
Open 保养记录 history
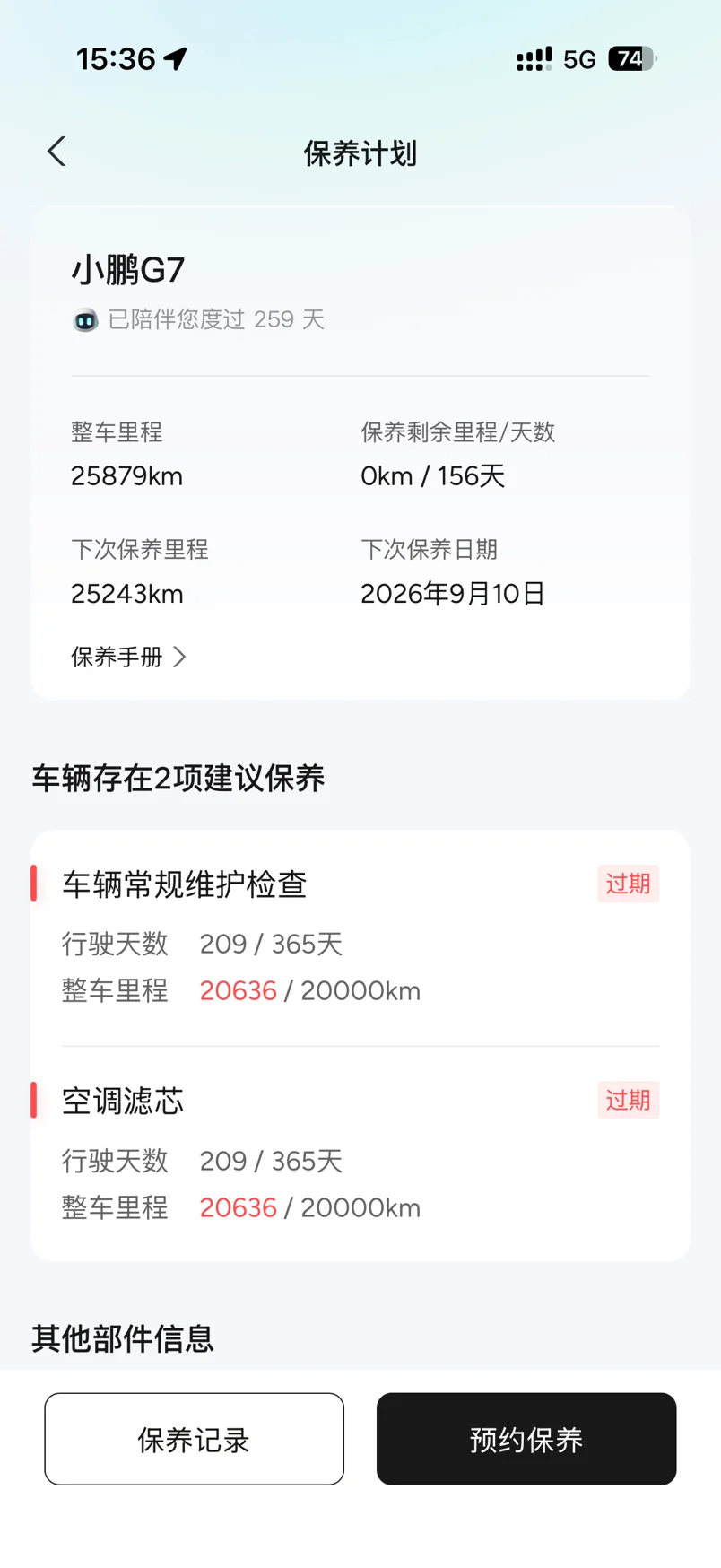pos(194,1439)
